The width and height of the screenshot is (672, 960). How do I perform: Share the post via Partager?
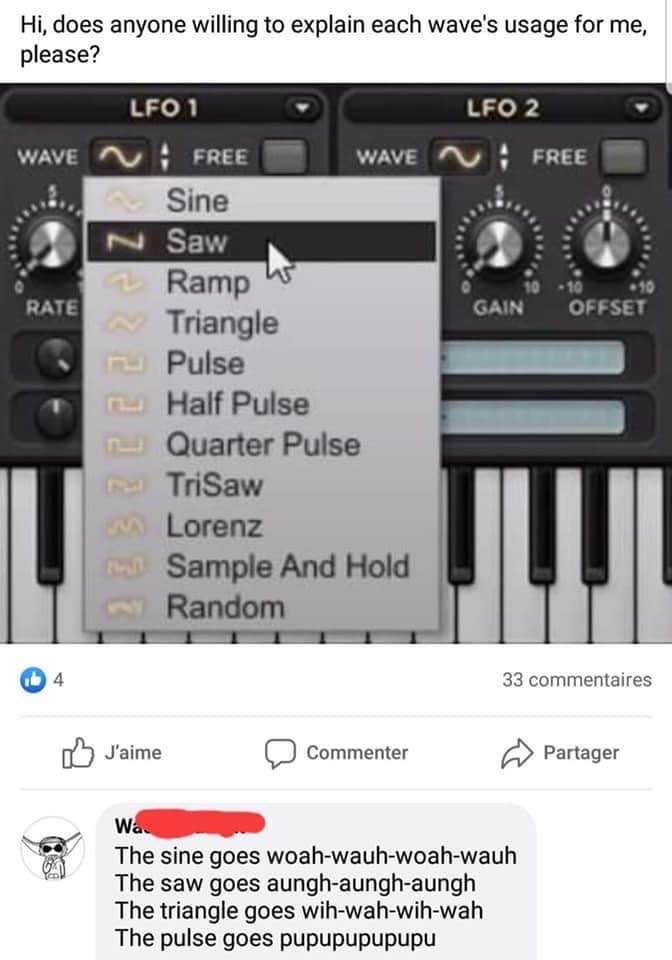point(560,753)
